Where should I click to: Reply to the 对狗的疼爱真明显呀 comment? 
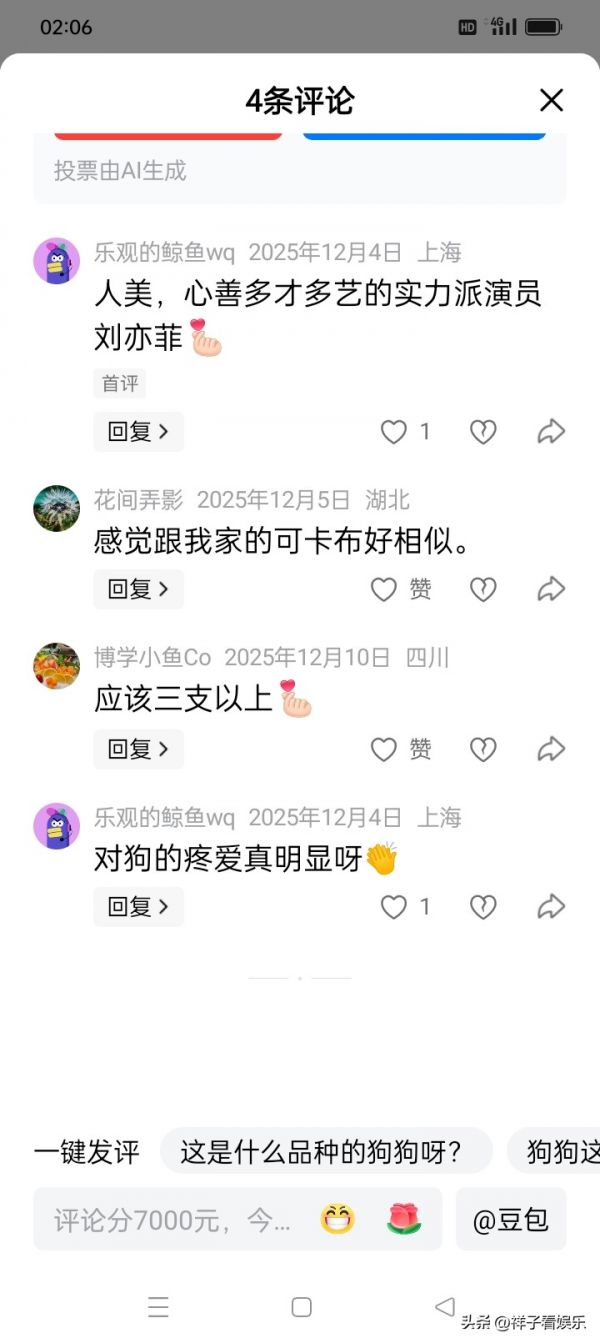138,907
